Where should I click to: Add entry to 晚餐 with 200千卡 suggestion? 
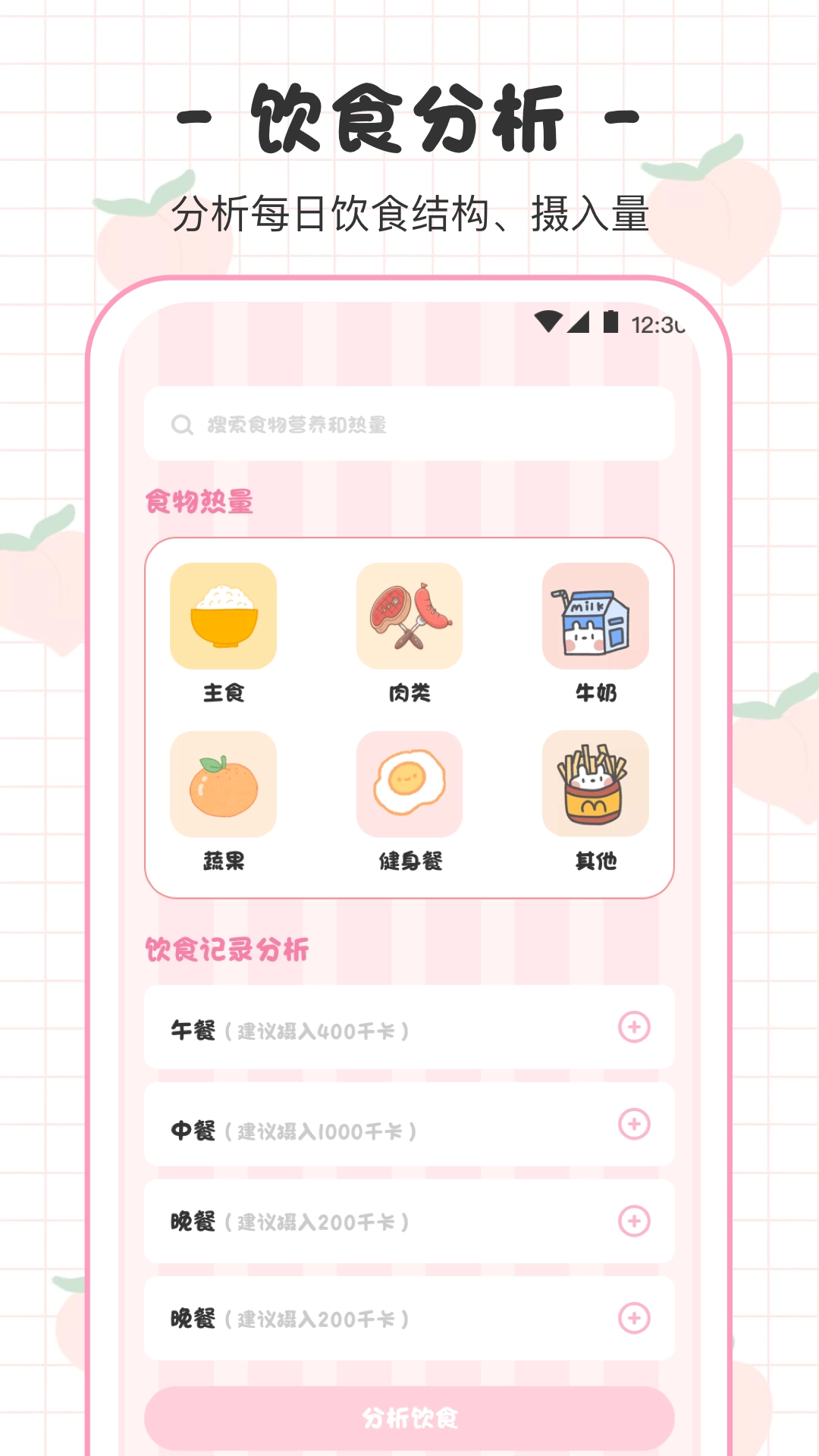click(x=635, y=1222)
